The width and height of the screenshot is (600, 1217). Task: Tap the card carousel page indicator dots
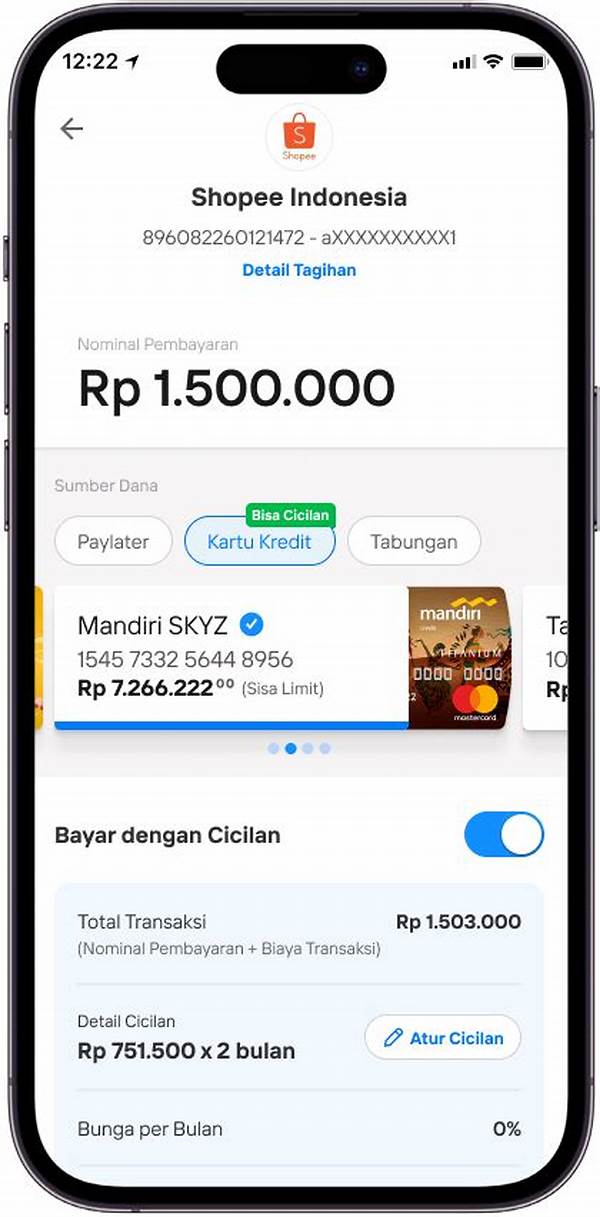(299, 748)
